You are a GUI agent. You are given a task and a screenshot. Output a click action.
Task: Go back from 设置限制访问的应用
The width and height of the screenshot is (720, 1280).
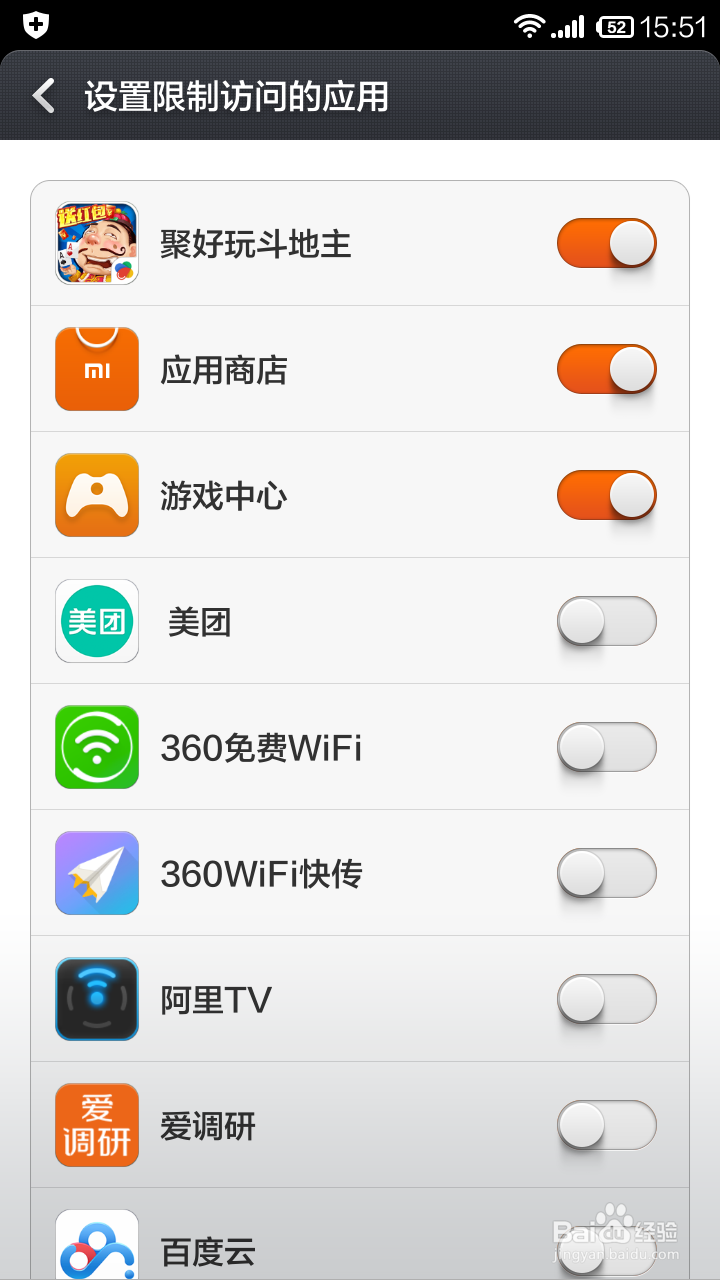[44, 96]
